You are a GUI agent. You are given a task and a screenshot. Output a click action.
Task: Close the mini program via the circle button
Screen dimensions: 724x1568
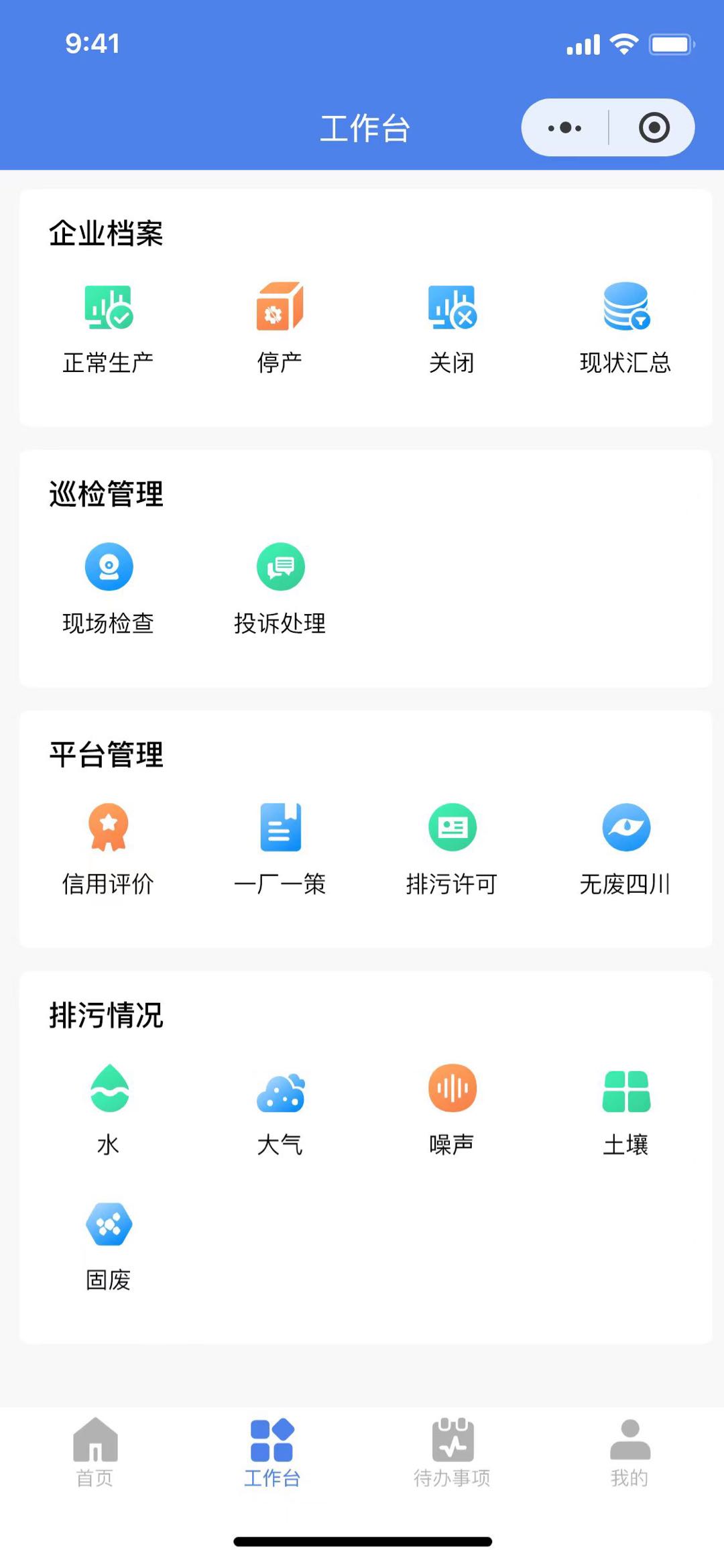[x=654, y=127]
